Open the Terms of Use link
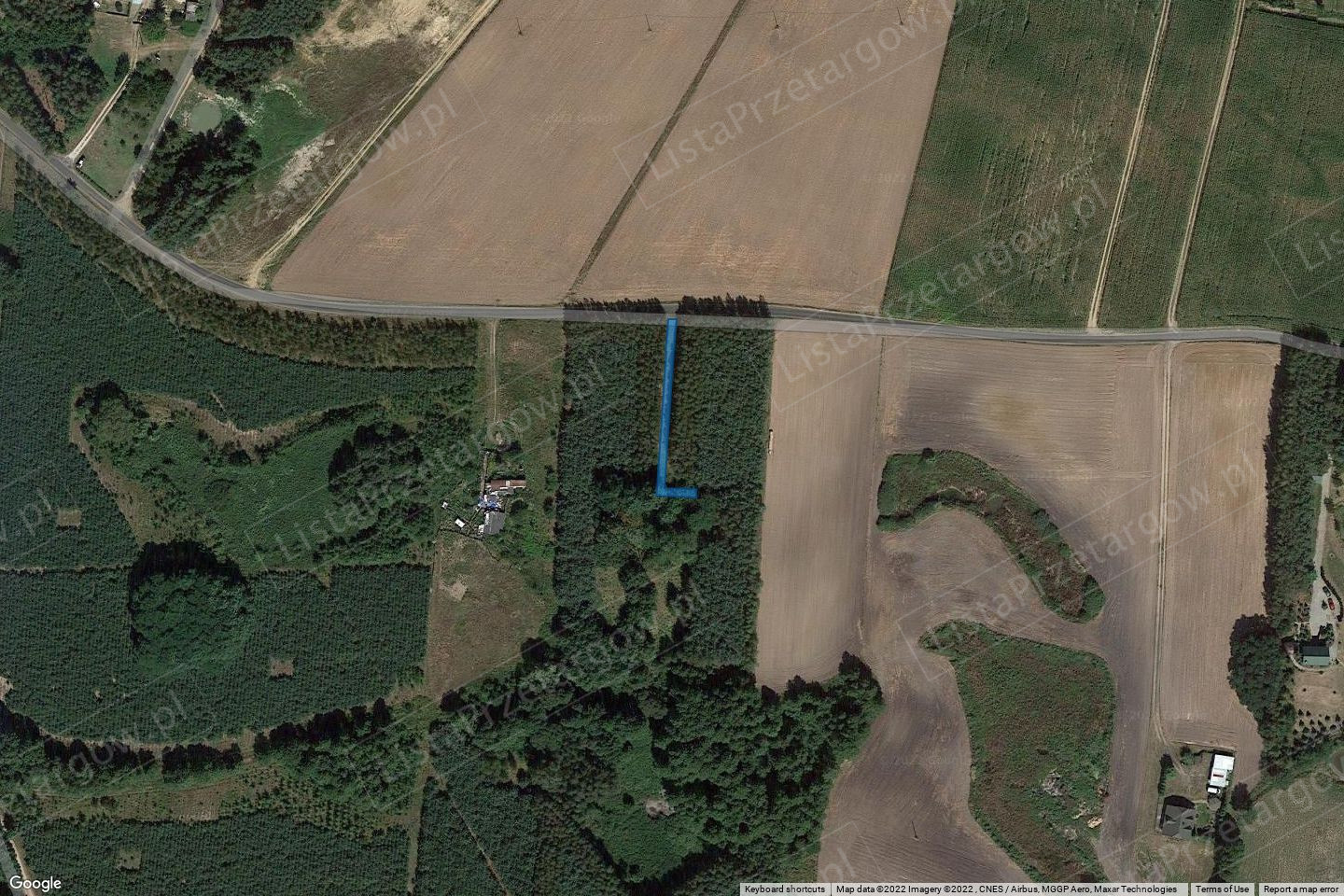 coord(1222,889)
